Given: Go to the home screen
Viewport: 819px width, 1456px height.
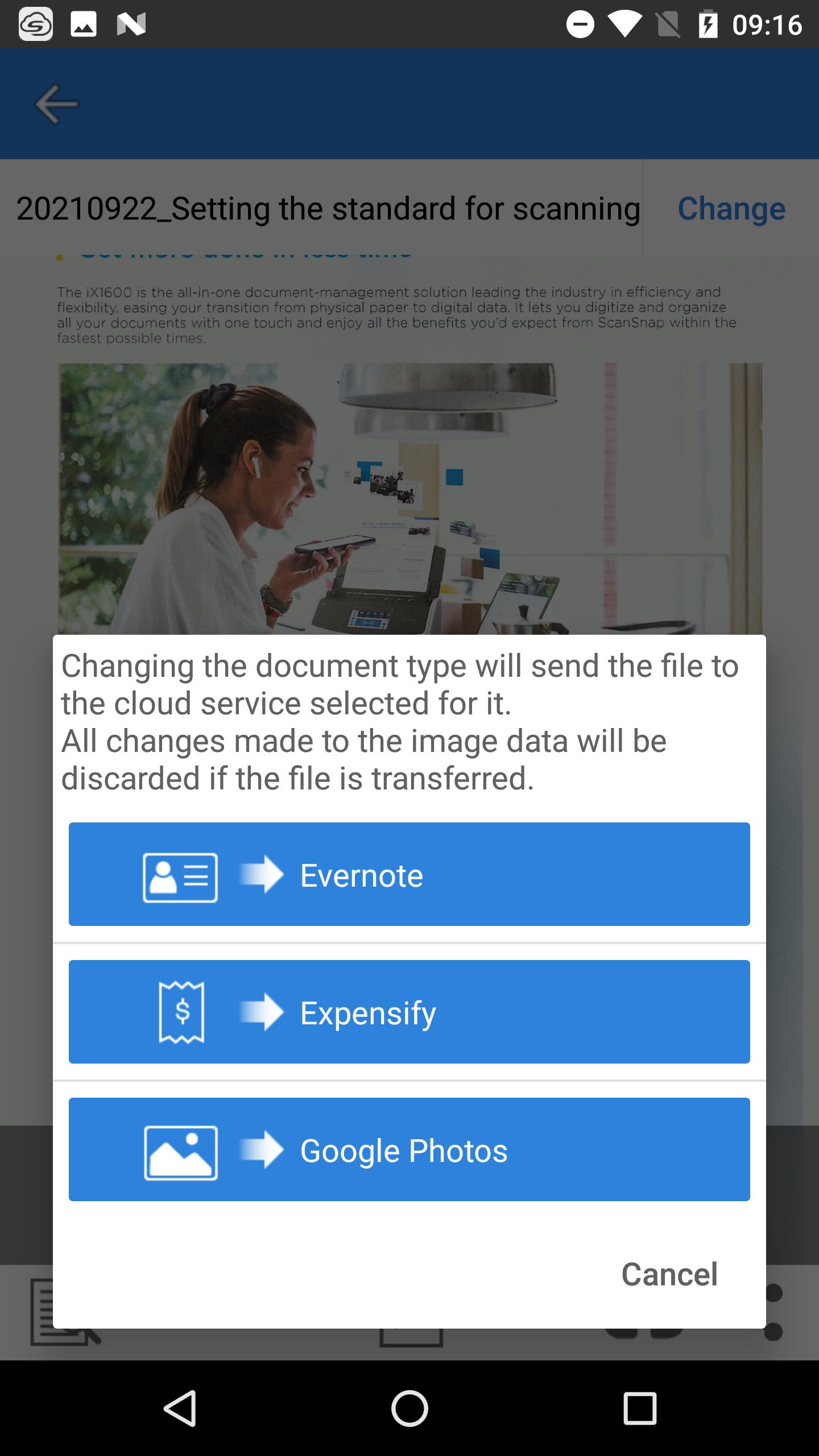Looking at the screenshot, I should (x=409, y=1408).
